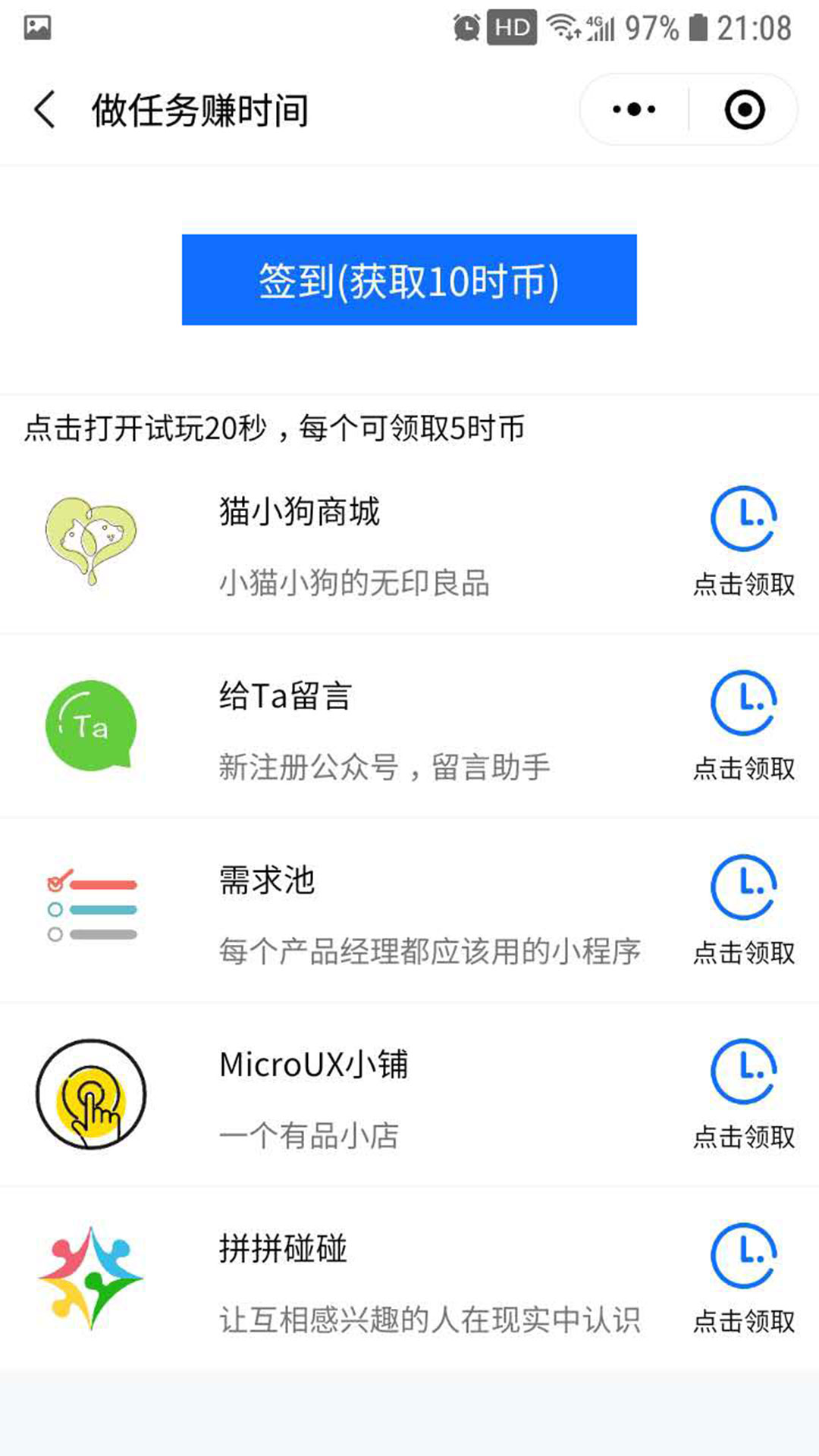Open the 需求池 mini program row

coord(409,911)
